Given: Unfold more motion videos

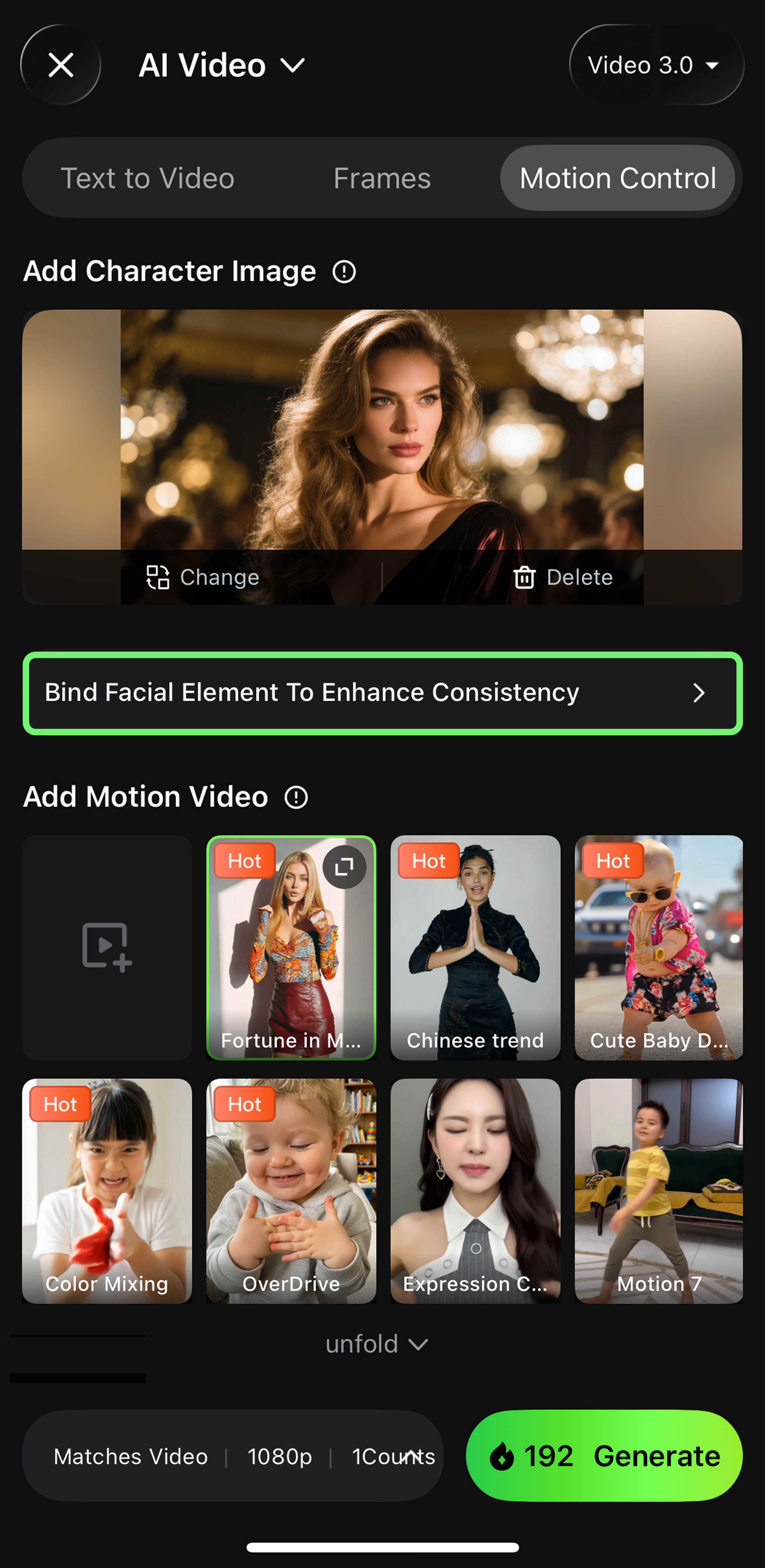Looking at the screenshot, I should (x=377, y=1344).
